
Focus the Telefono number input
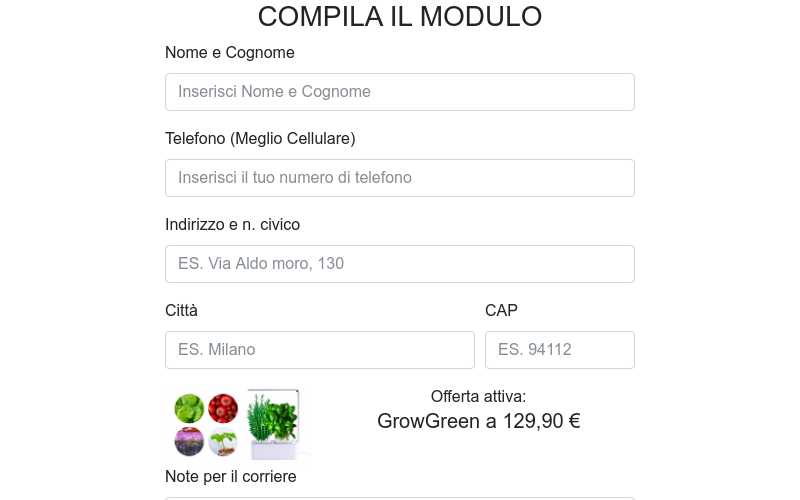399,178
